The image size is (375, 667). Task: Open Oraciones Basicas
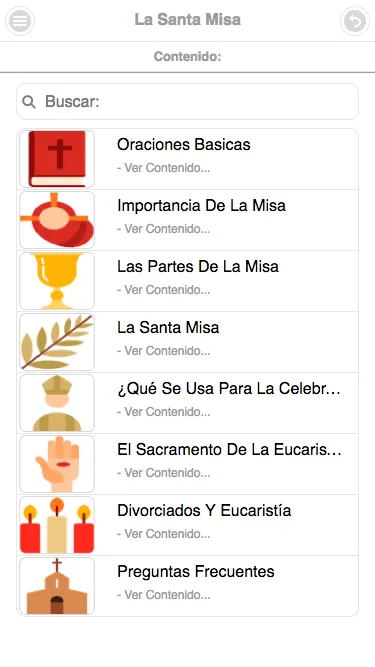pyautogui.click(x=188, y=159)
